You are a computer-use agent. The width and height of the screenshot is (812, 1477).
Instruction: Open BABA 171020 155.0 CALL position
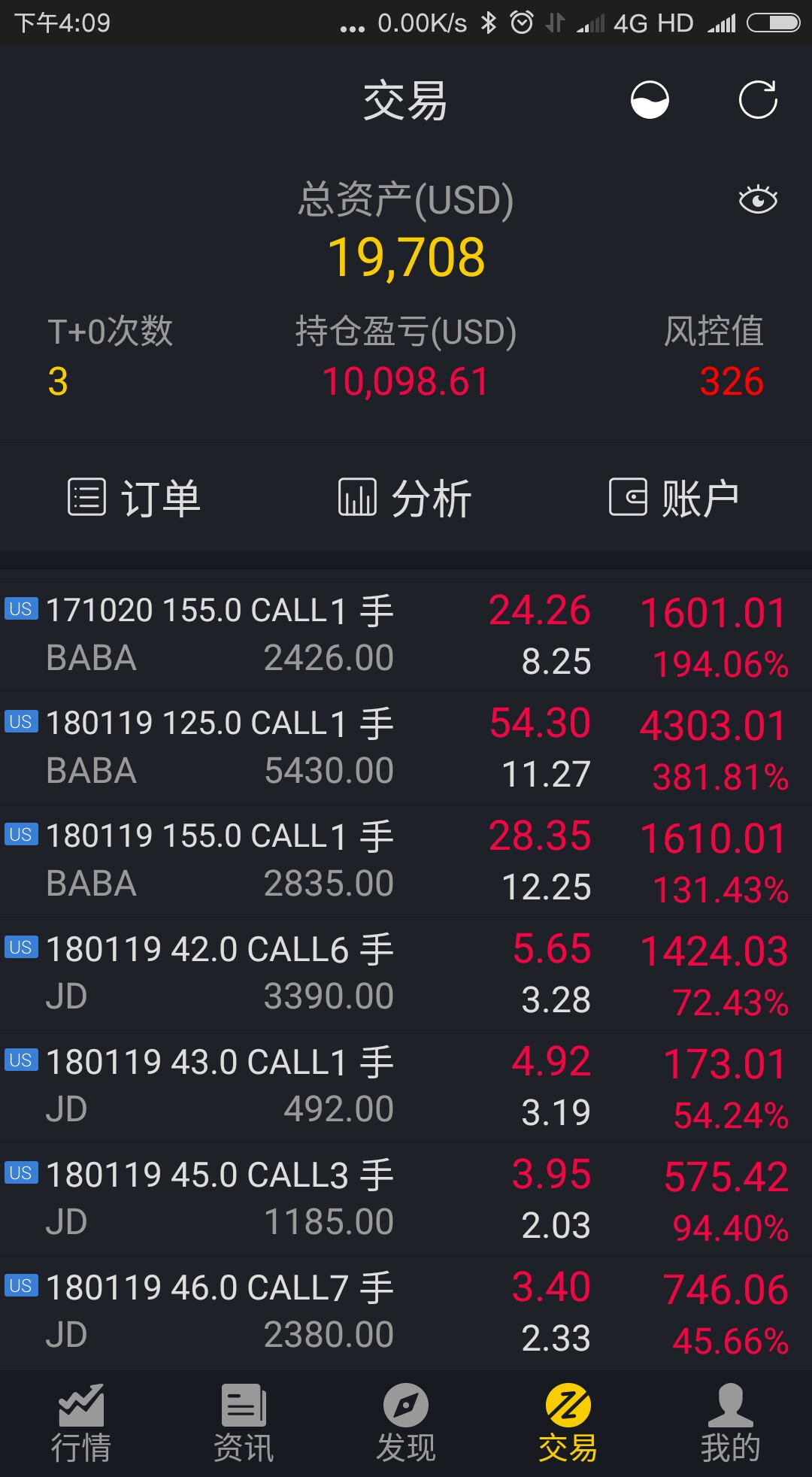click(x=406, y=635)
